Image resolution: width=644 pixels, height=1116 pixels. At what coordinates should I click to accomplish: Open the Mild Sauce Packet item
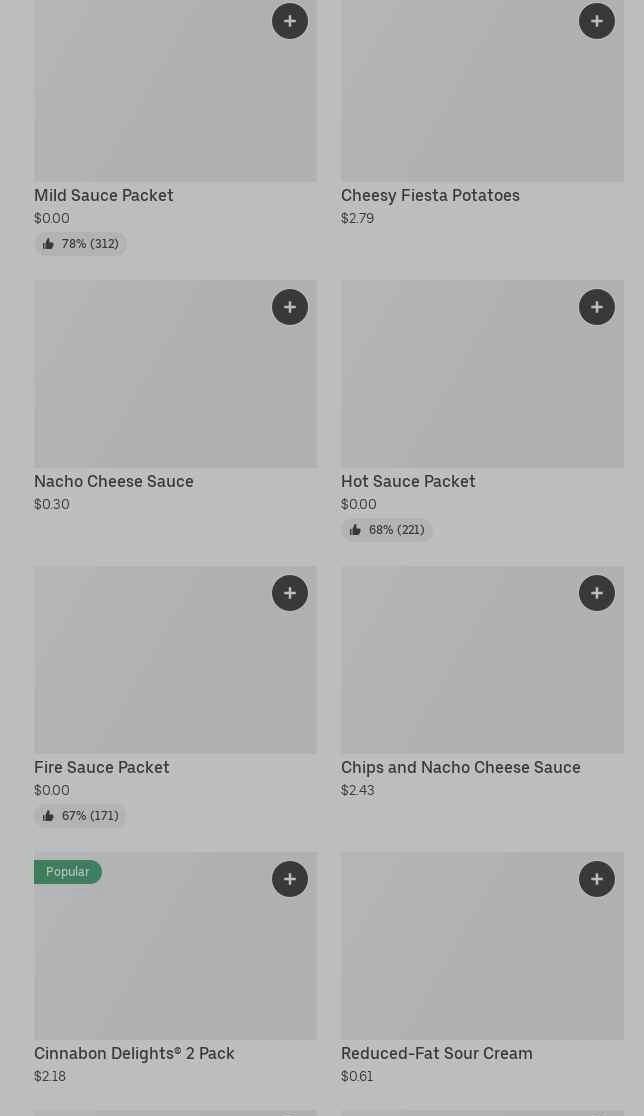point(104,195)
